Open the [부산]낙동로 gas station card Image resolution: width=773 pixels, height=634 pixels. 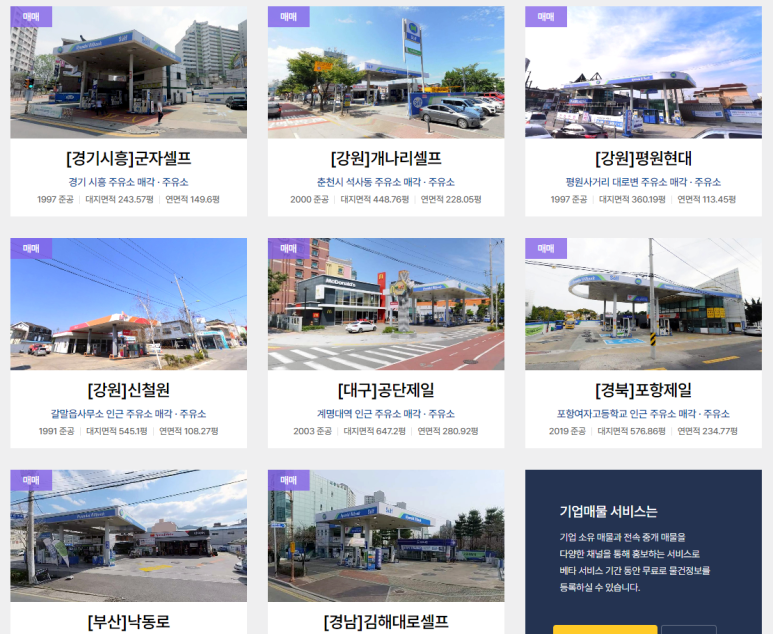[128, 621]
